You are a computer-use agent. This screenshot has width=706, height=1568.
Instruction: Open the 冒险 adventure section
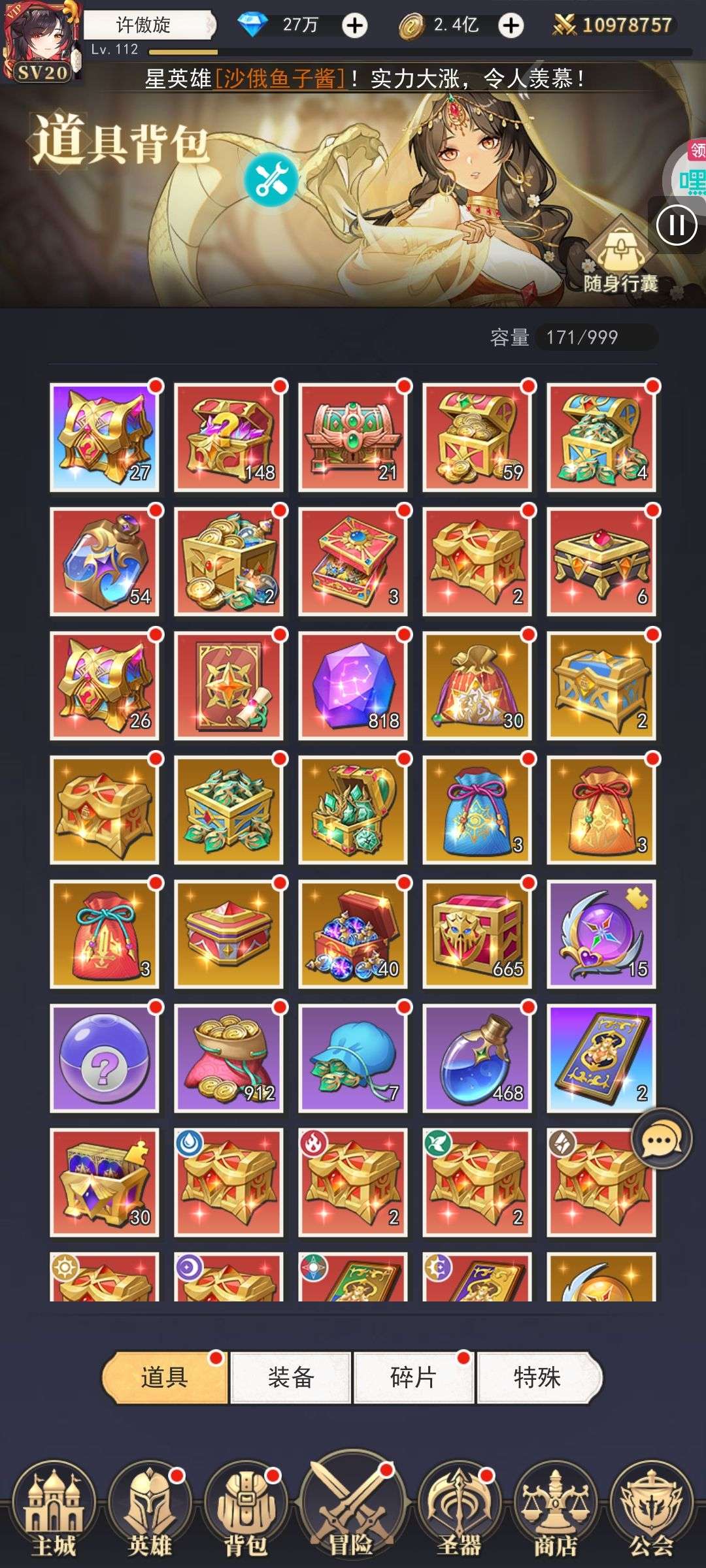(x=352, y=1509)
